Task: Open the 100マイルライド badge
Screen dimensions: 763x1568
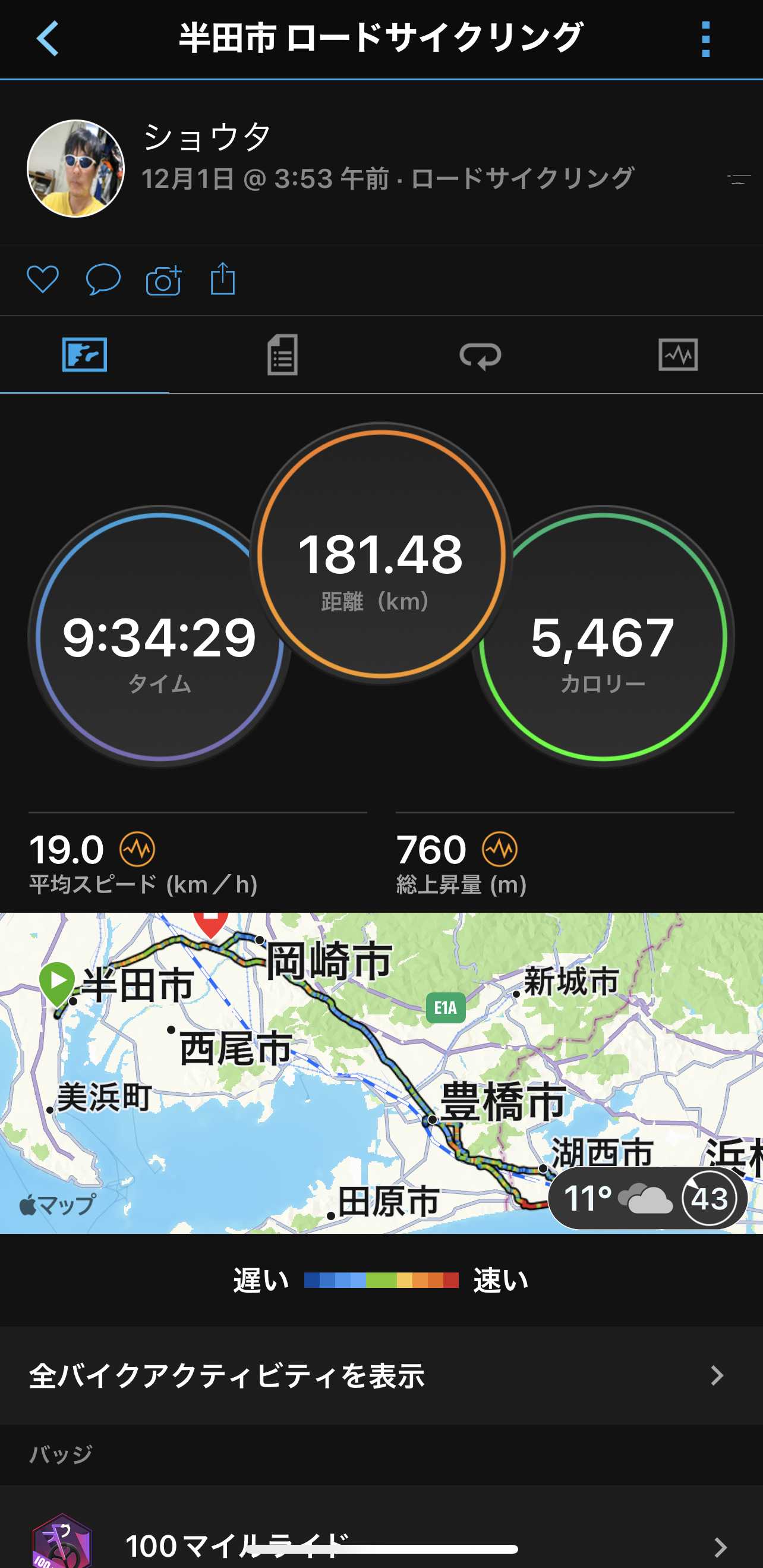Action: tap(381, 1543)
